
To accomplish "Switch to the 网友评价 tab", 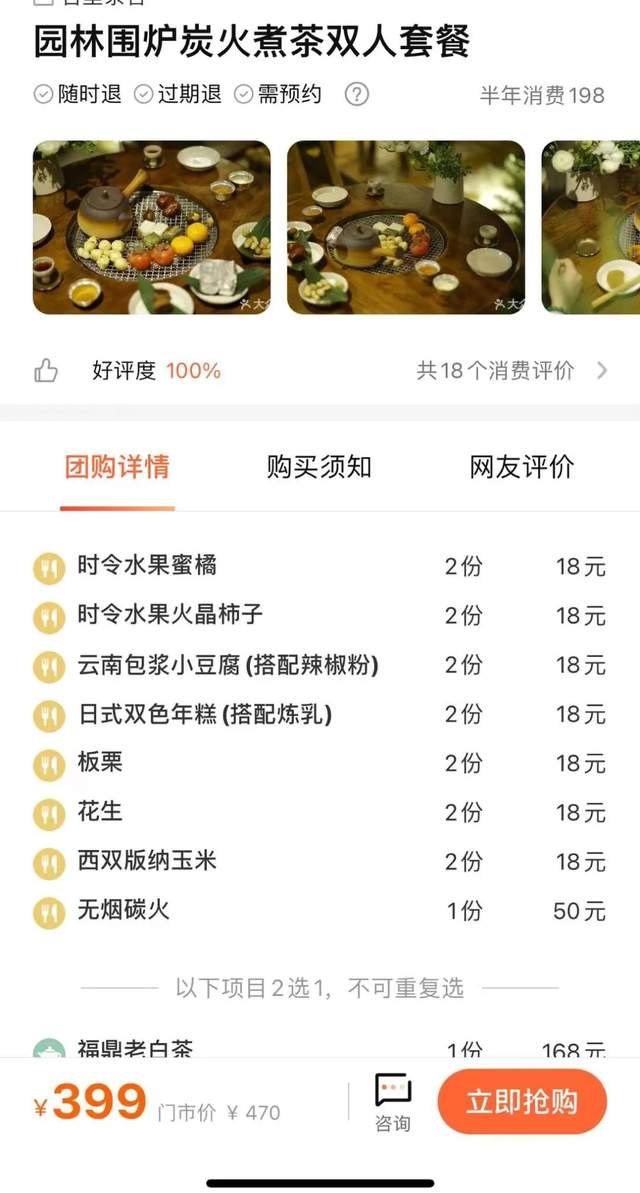I will point(522,467).
